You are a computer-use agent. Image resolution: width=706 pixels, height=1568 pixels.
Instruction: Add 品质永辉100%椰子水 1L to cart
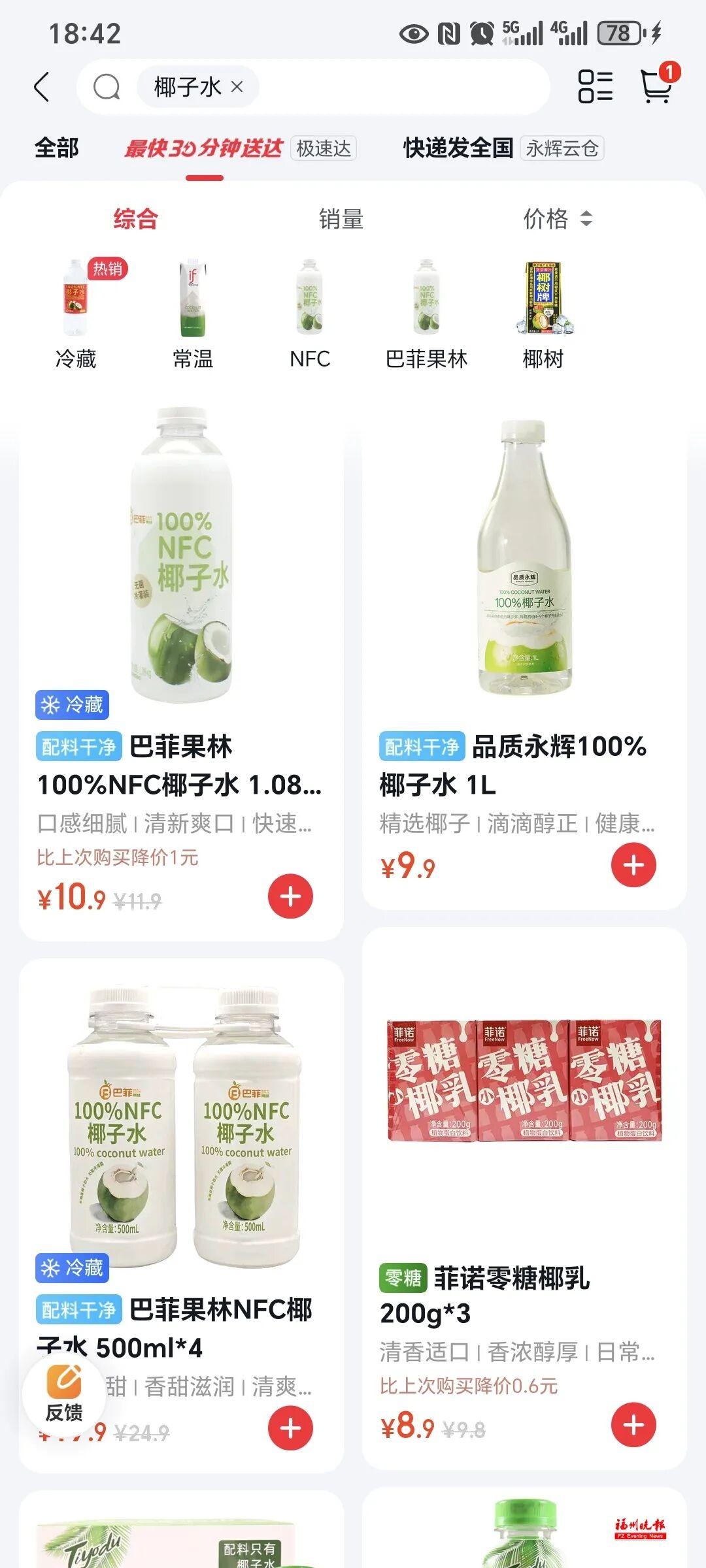634,864
